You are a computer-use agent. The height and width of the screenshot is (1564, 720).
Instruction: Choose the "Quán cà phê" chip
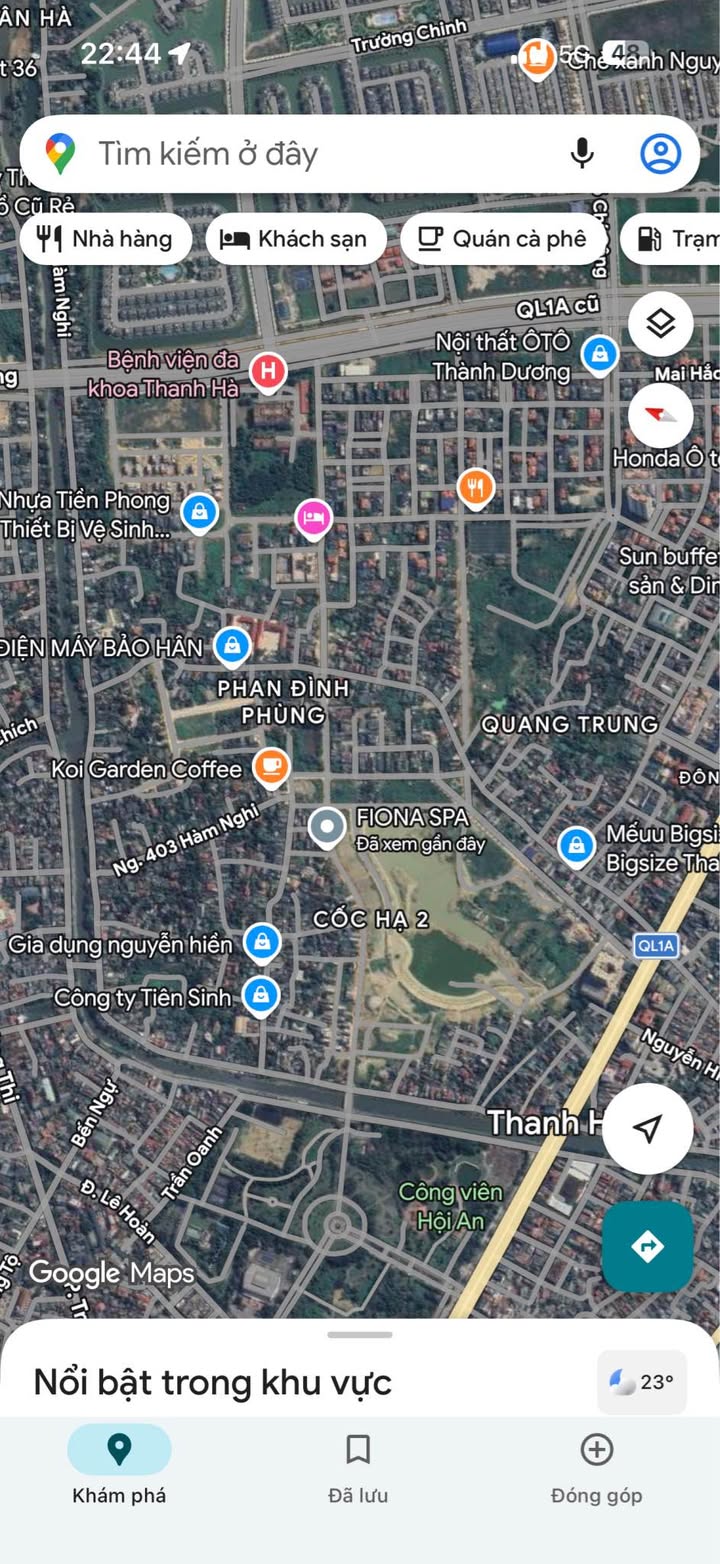tap(502, 239)
